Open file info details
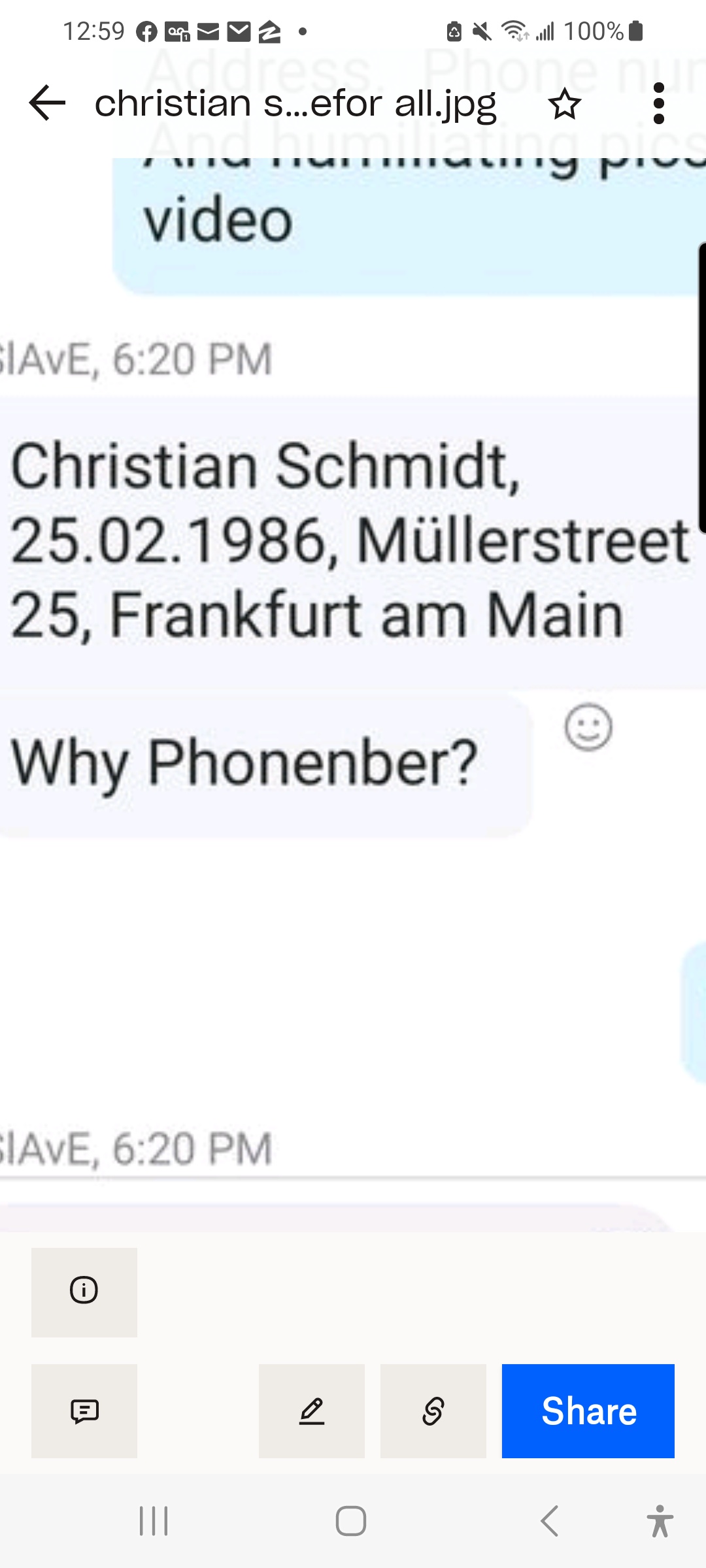 point(84,1291)
